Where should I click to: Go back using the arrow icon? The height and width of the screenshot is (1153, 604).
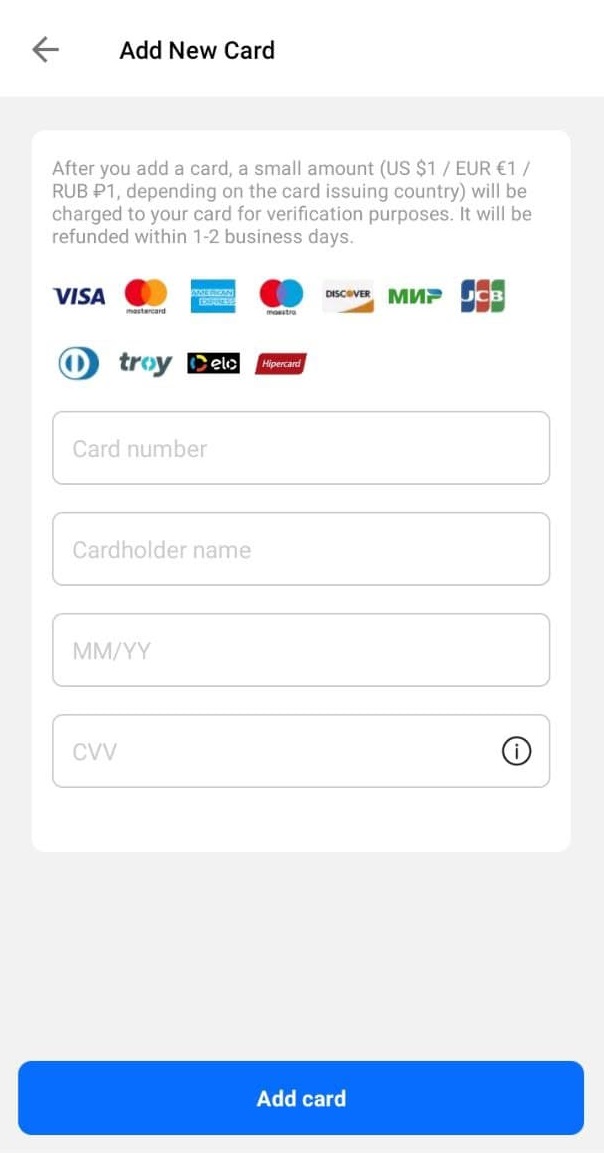click(x=45, y=50)
